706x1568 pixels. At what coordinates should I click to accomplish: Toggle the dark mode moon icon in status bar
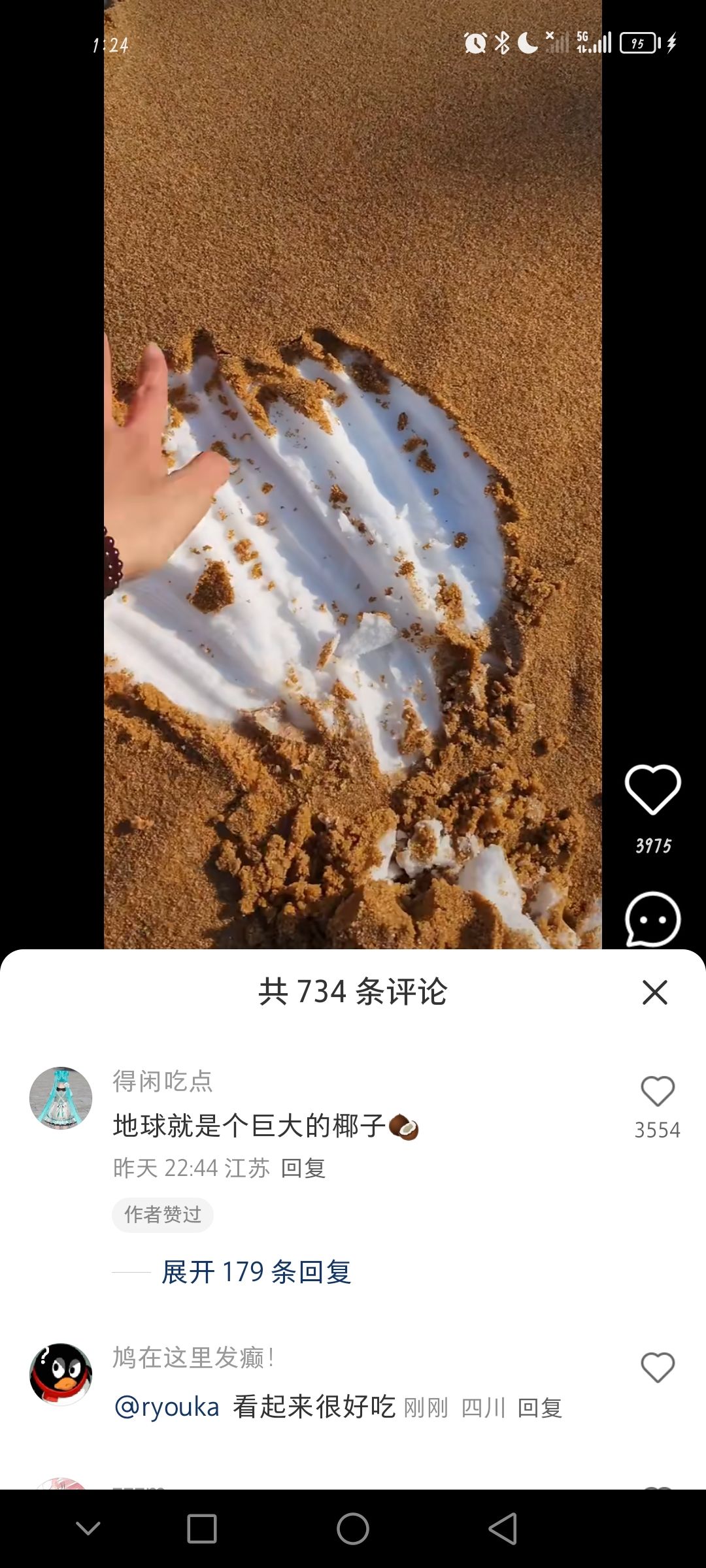526,42
